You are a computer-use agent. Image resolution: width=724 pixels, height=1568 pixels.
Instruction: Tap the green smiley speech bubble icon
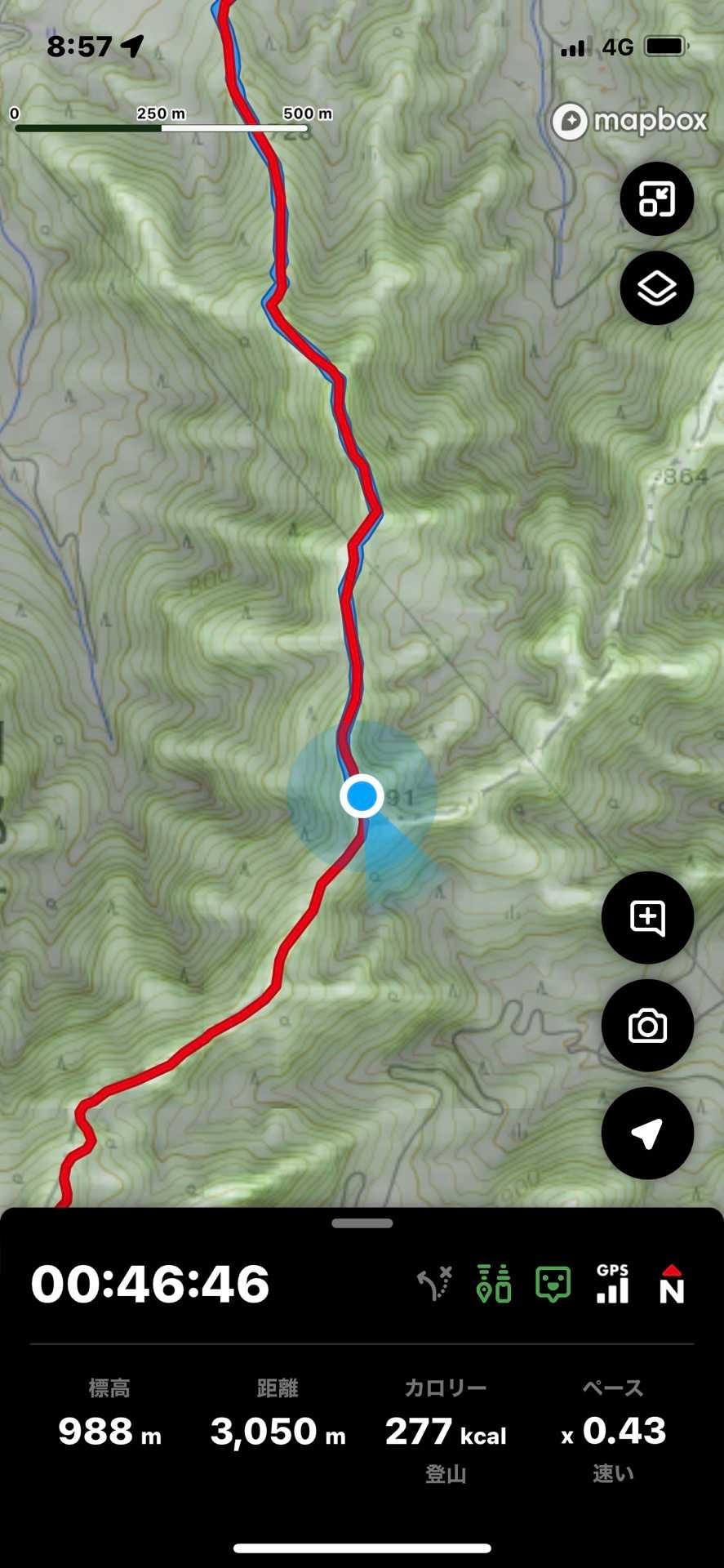pyautogui.click(x=553, y=1284)
